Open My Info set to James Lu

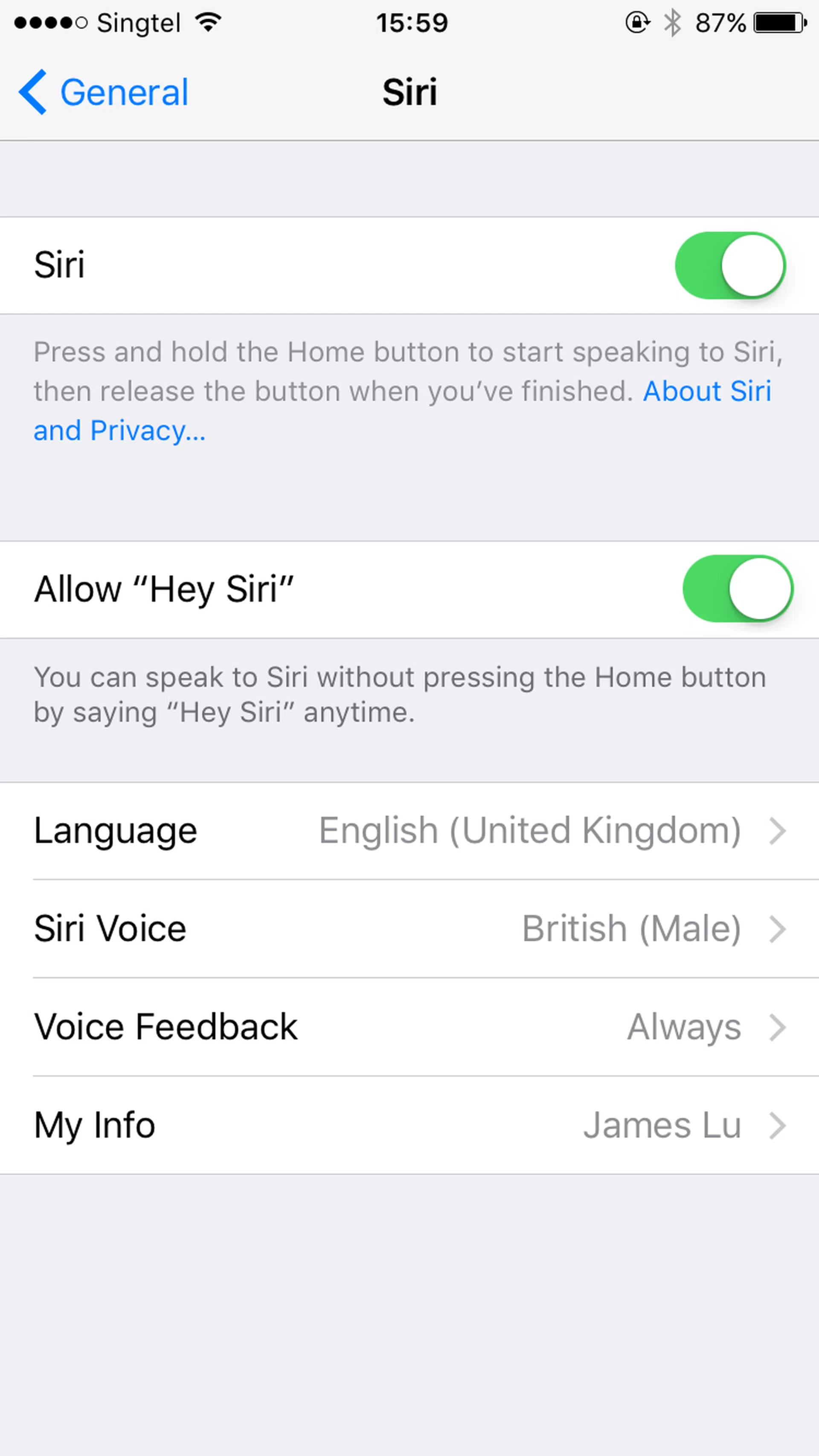[x=409, y=1125]
